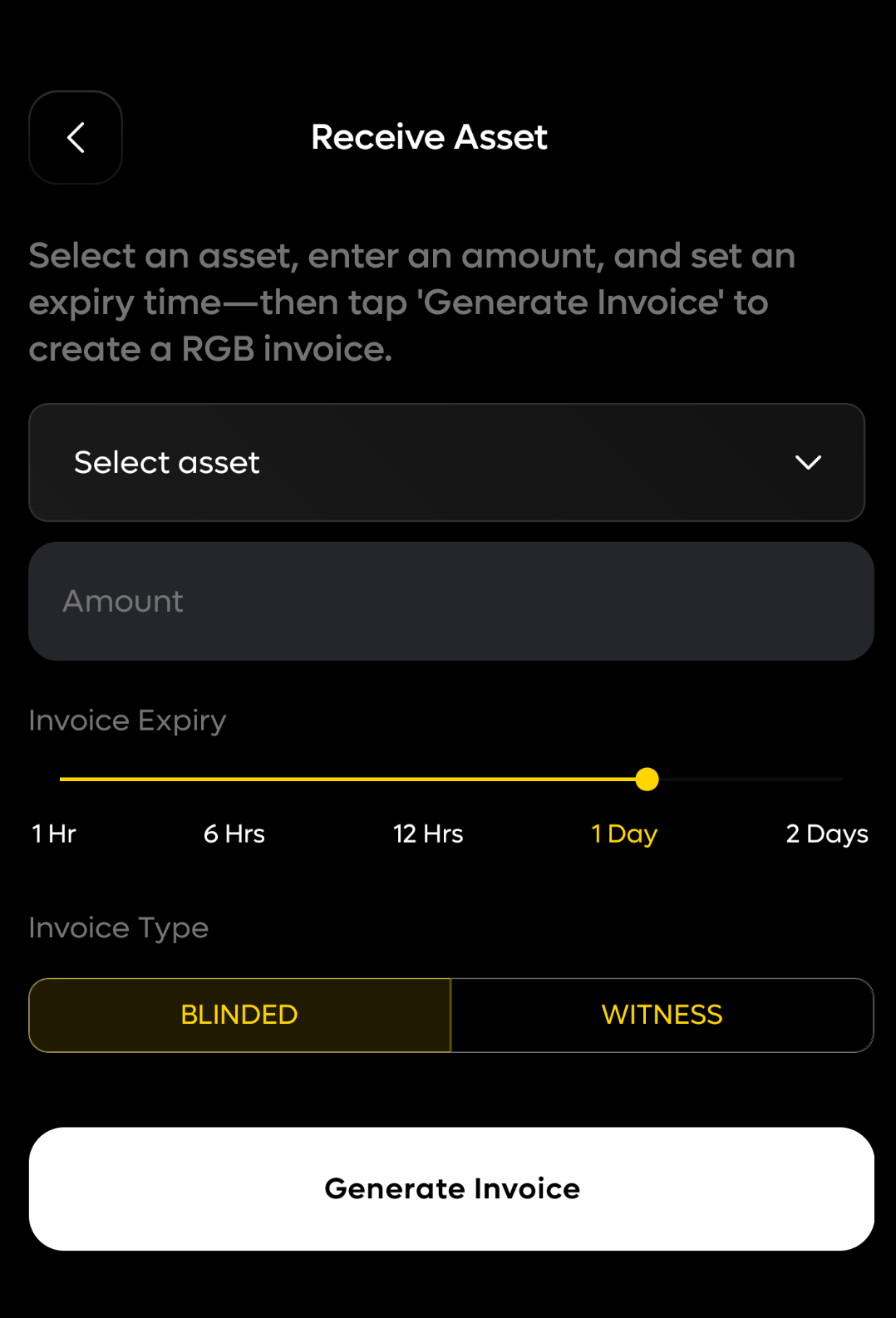Set invoice expiry to 2 Days

(826, 834)
